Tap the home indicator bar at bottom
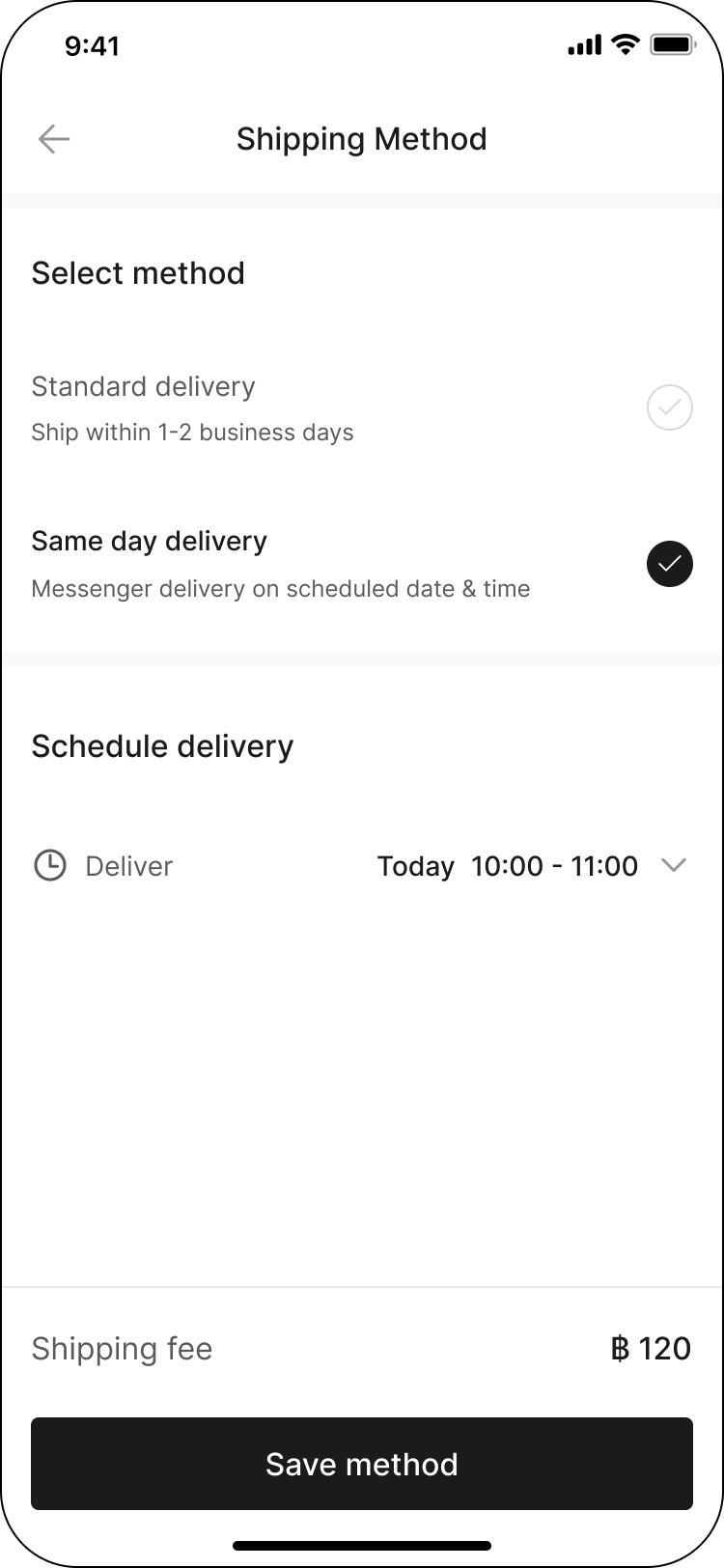The image size is (724, 1568). pos(361,1543)
